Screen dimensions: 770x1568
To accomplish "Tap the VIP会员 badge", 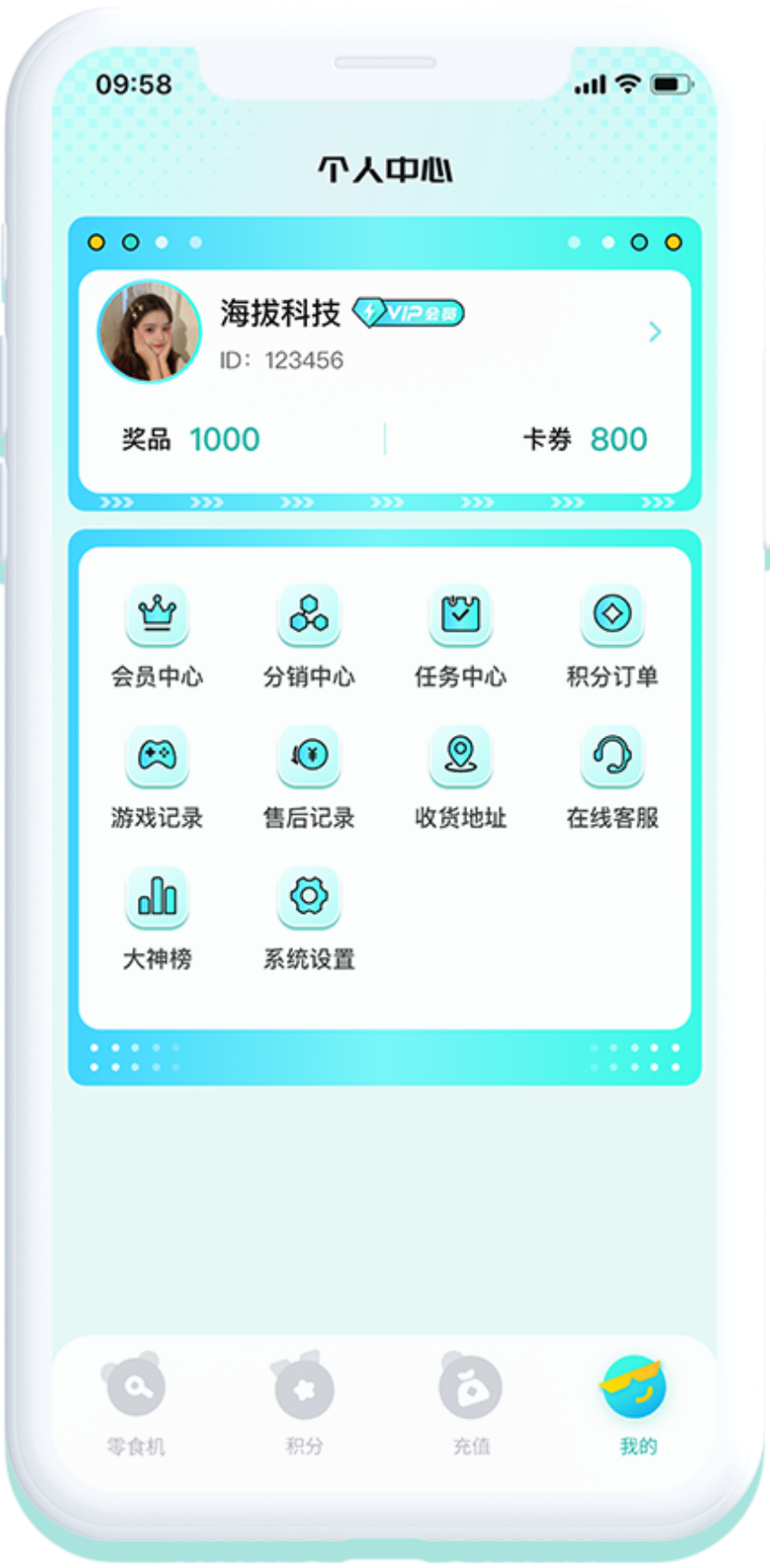I will [409, 313].
